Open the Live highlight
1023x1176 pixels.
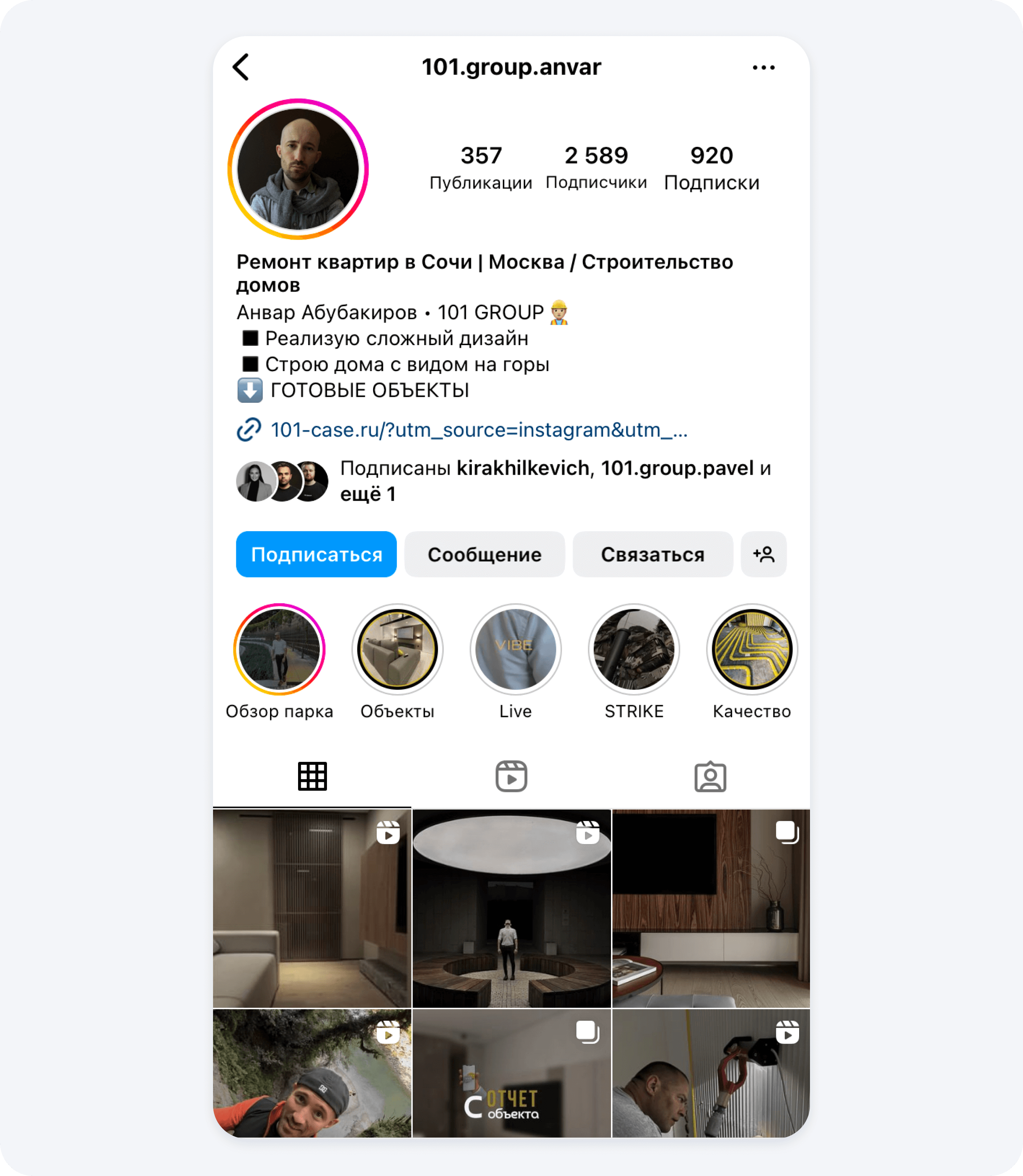pyautogui.click(x=516, y=650)
